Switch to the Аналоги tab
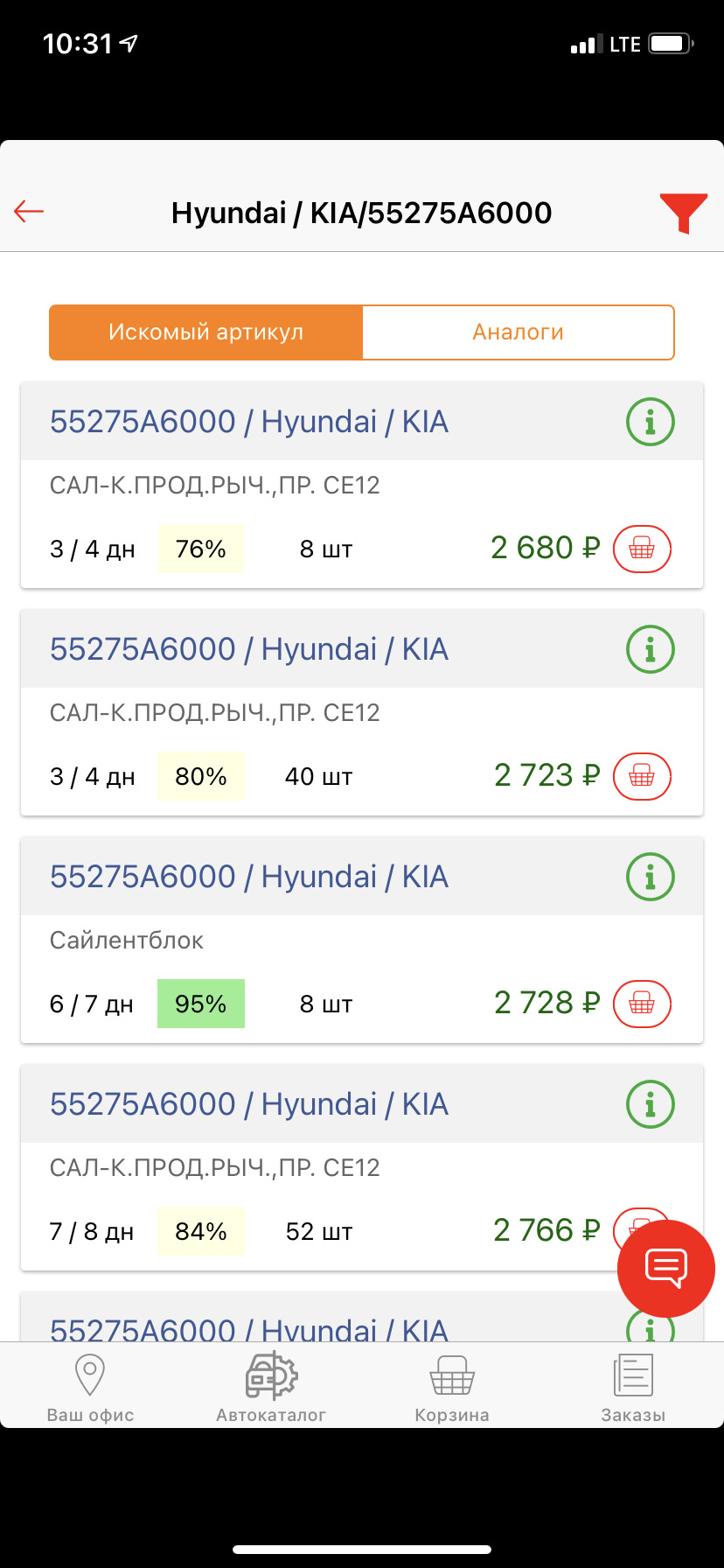The width and height of the screenshot is (724, 1568). (518, 332)
